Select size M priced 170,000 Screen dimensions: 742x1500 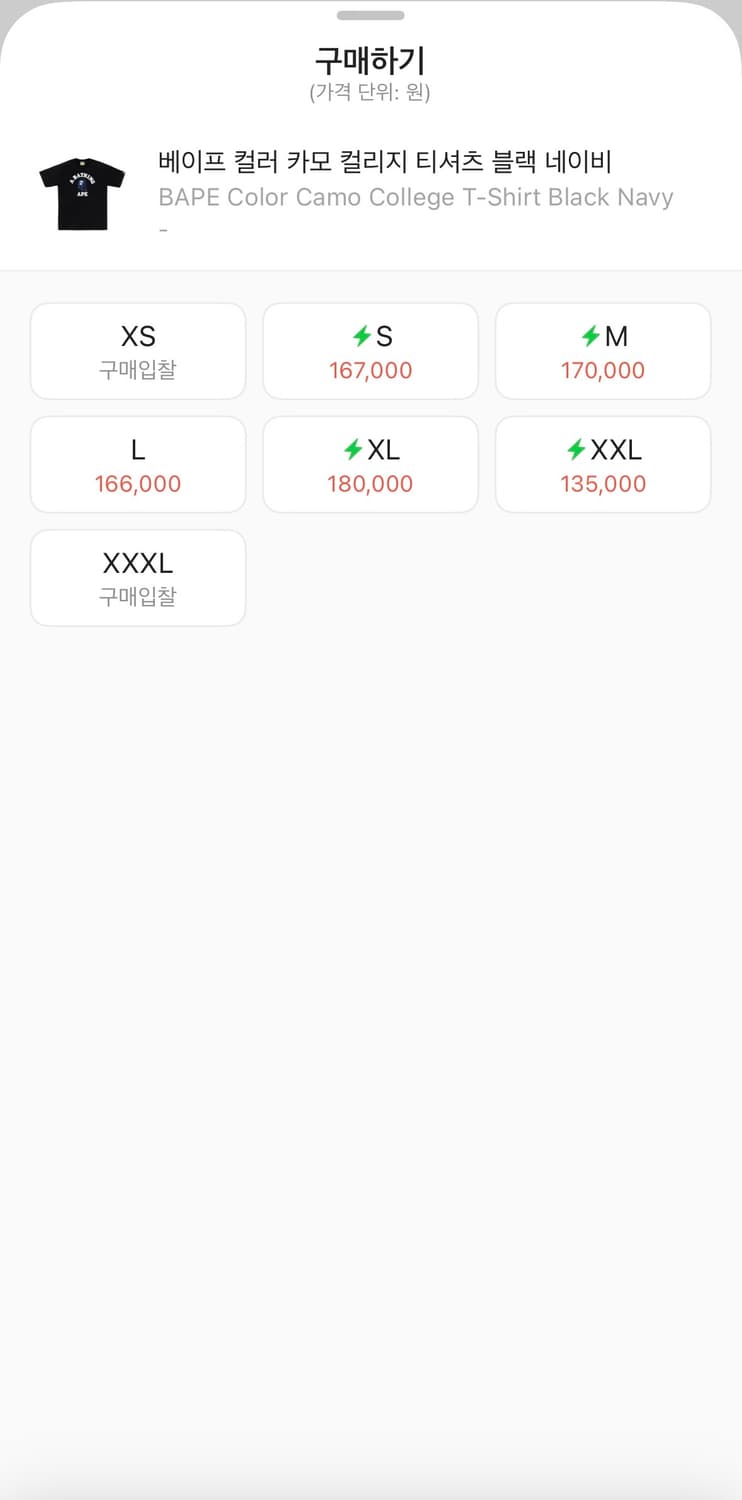[603, 351]
